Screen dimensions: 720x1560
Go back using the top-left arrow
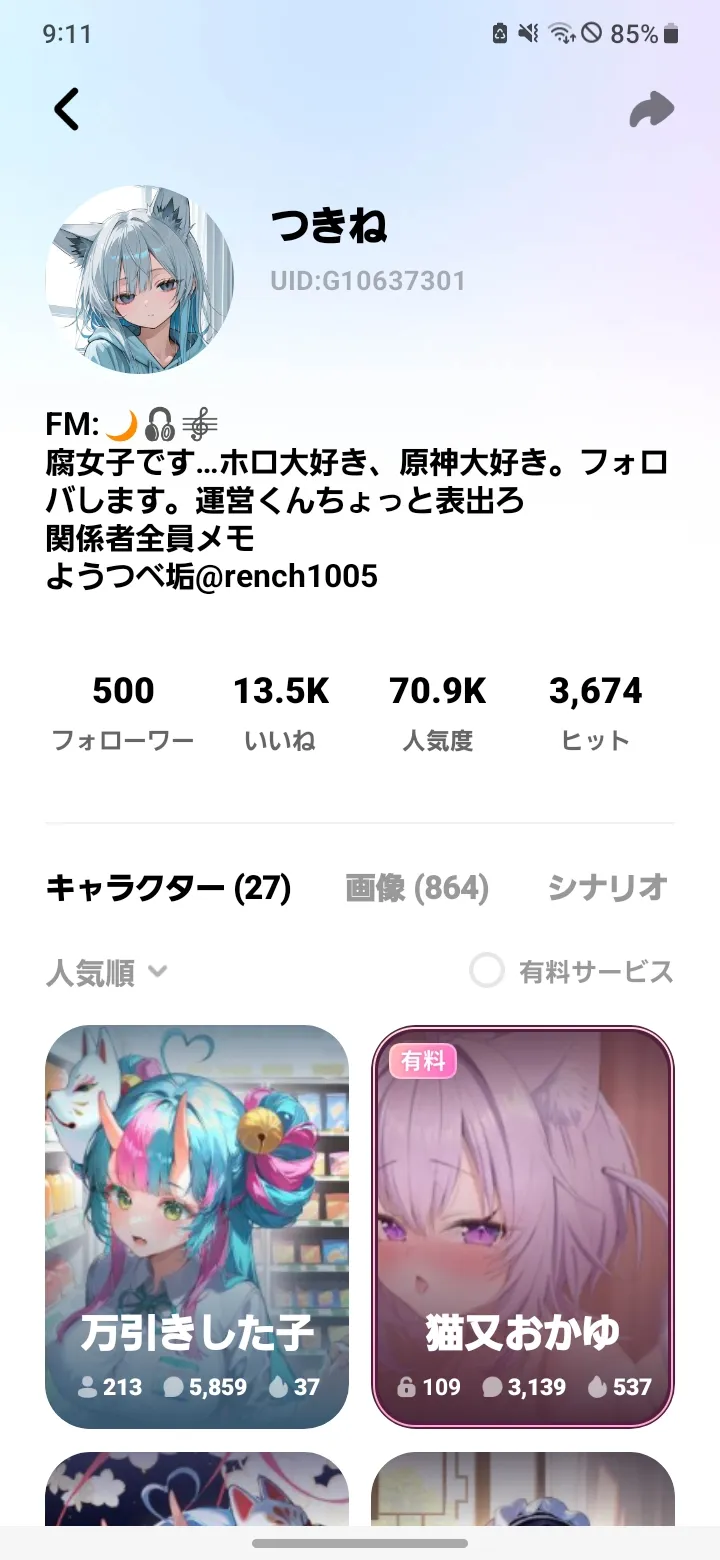[67, 109]
